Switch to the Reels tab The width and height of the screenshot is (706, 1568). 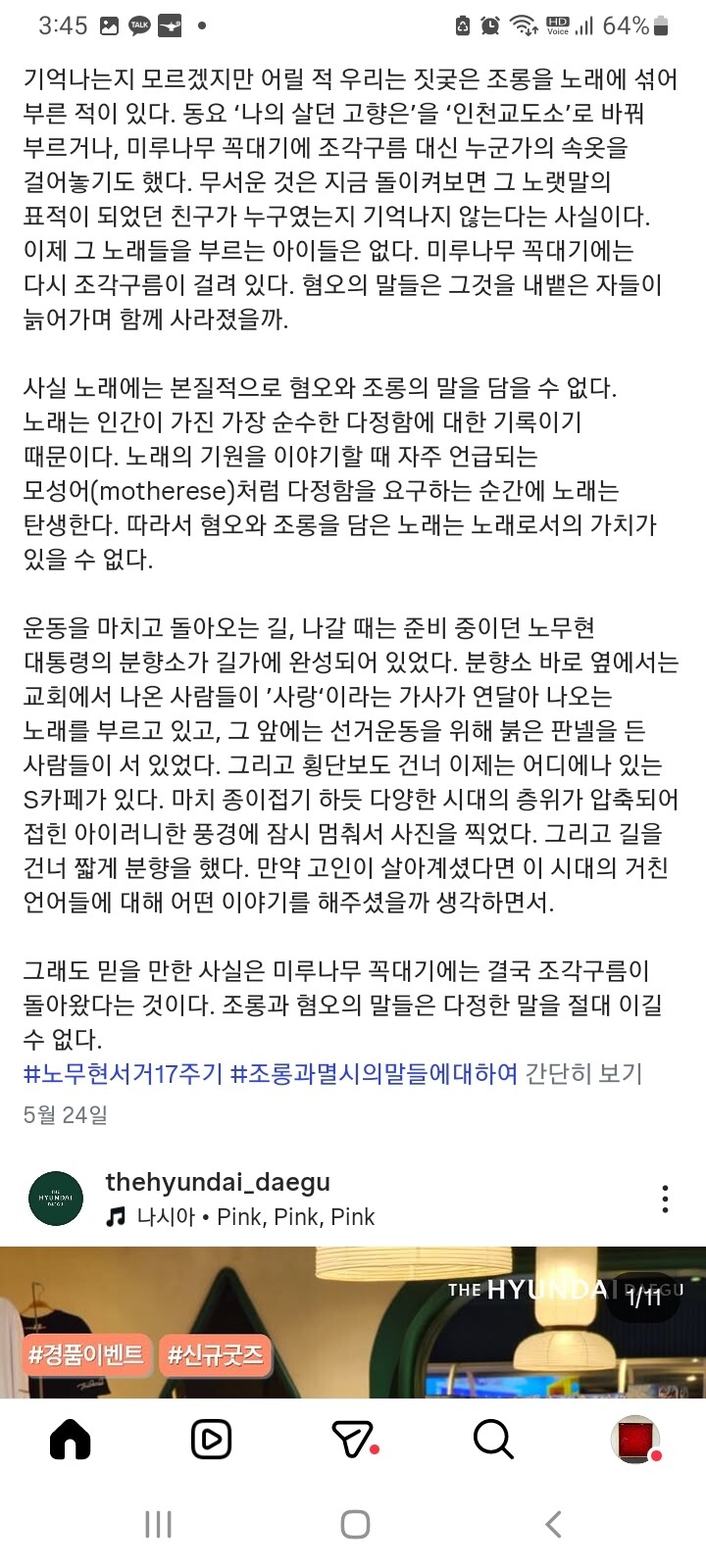coord(211,1440)
